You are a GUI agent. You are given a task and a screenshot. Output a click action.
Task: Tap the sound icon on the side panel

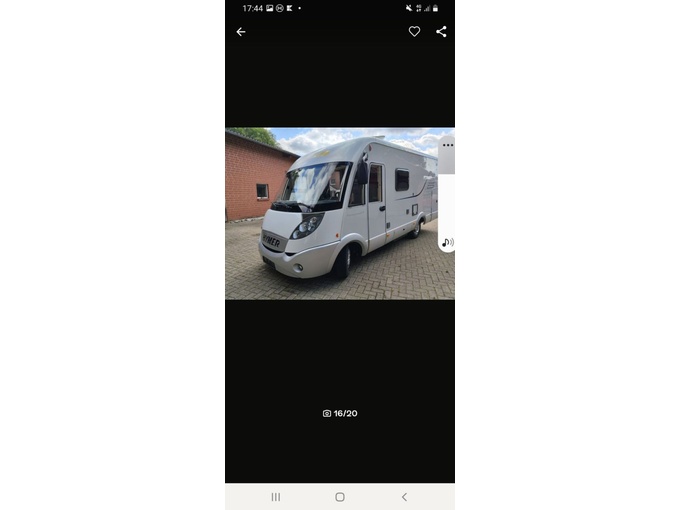pyautogui.click(x=447, y=242)
